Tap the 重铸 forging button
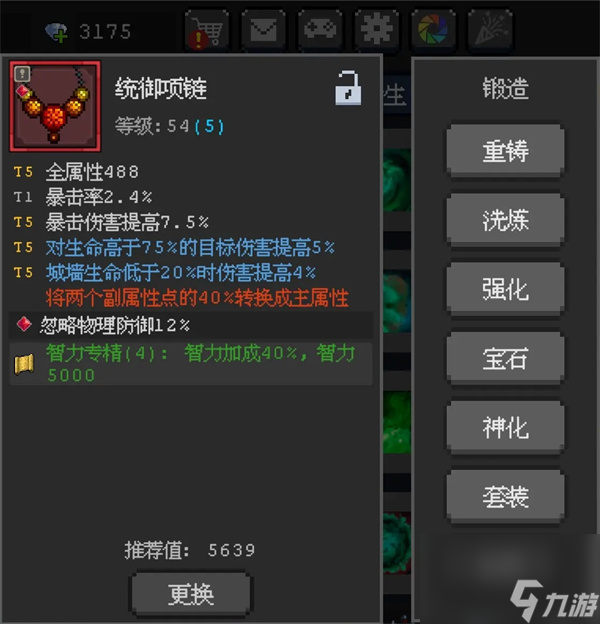The width and height of the screenshot is (600, 624). click(505, 151)
